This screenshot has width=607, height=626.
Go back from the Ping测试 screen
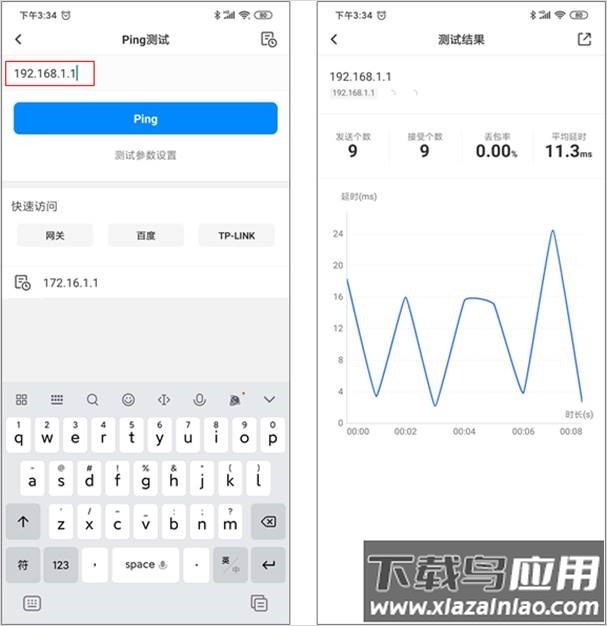(18, 39)
